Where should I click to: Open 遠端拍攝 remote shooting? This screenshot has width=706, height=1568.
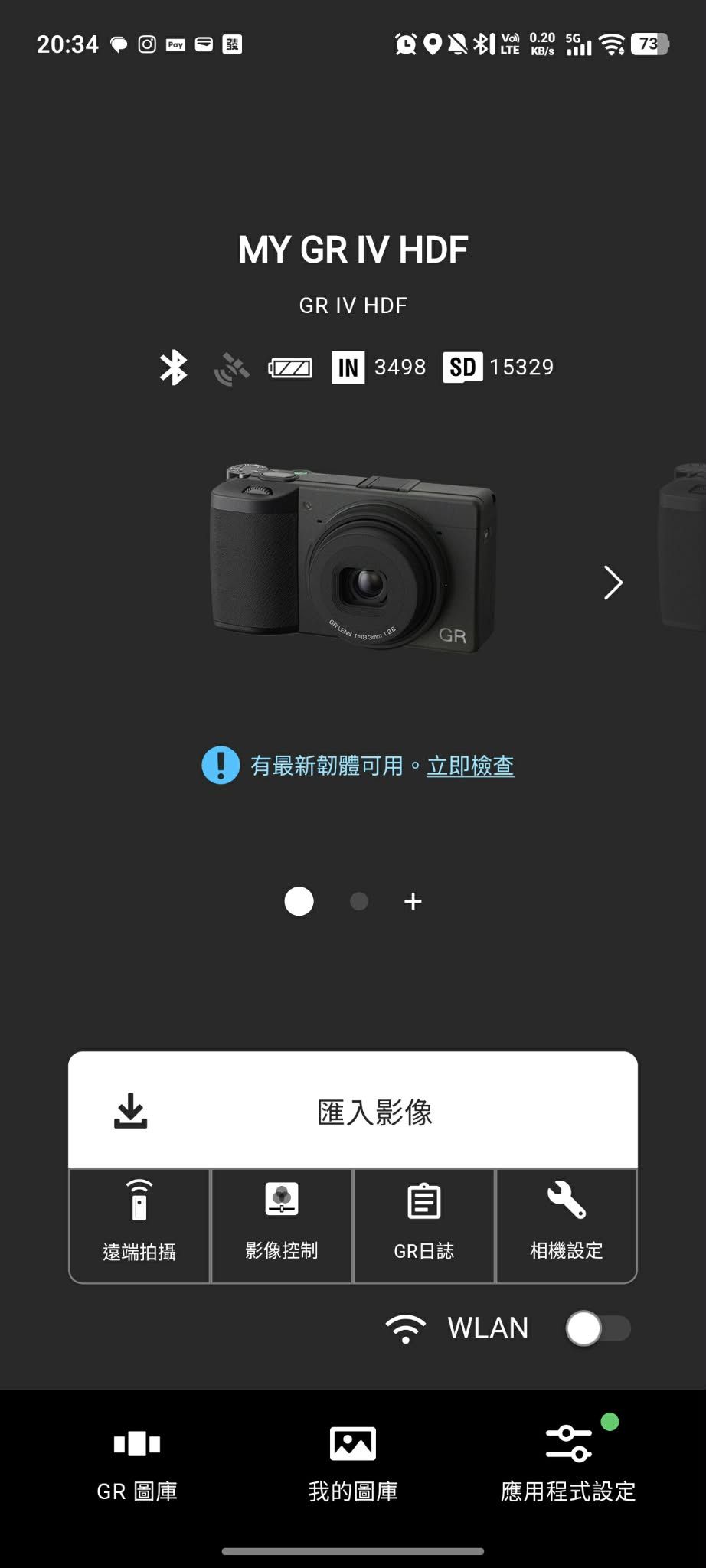coord(139,1225)
